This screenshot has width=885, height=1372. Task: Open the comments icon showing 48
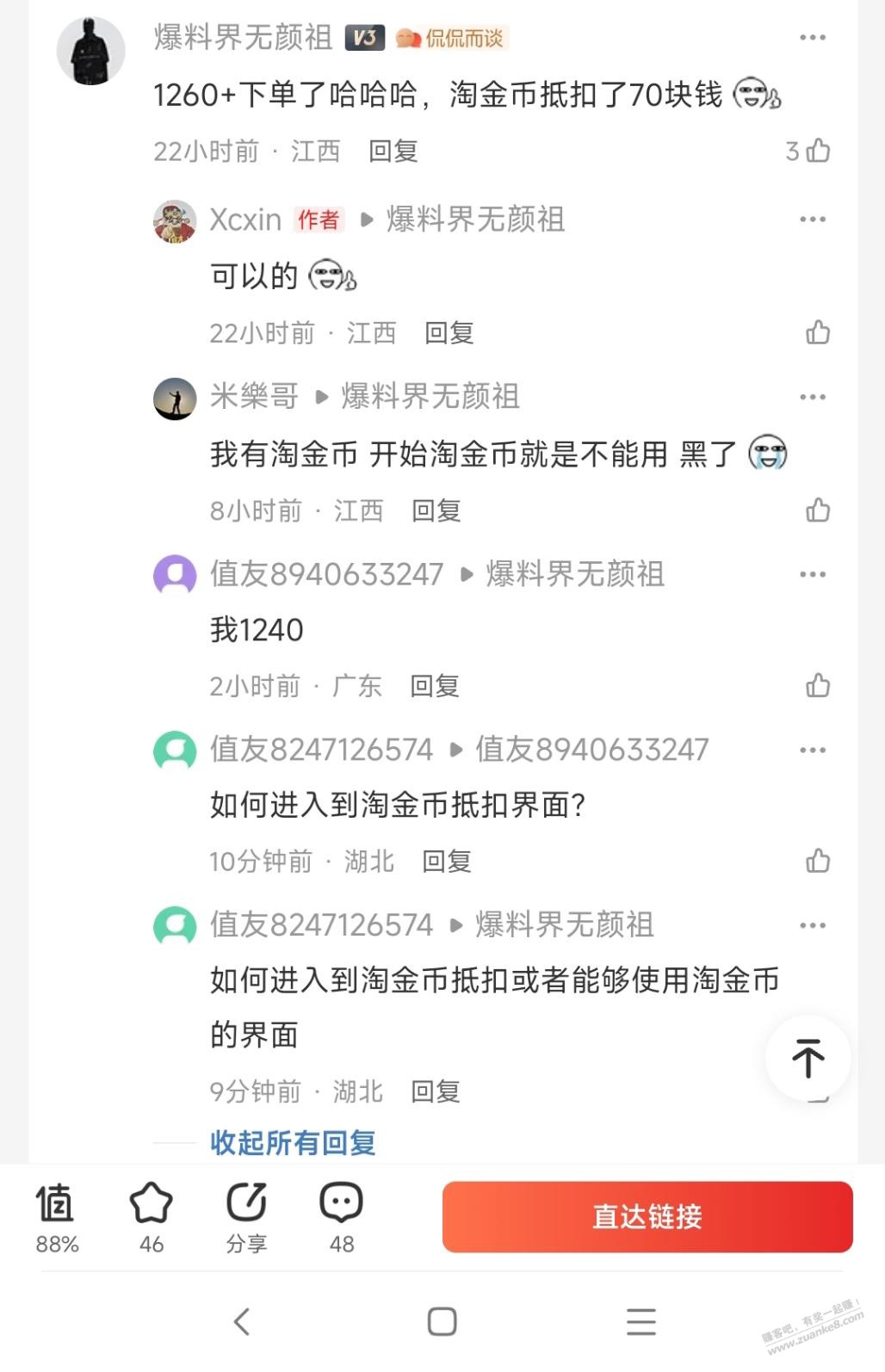tap(341, 1203)
